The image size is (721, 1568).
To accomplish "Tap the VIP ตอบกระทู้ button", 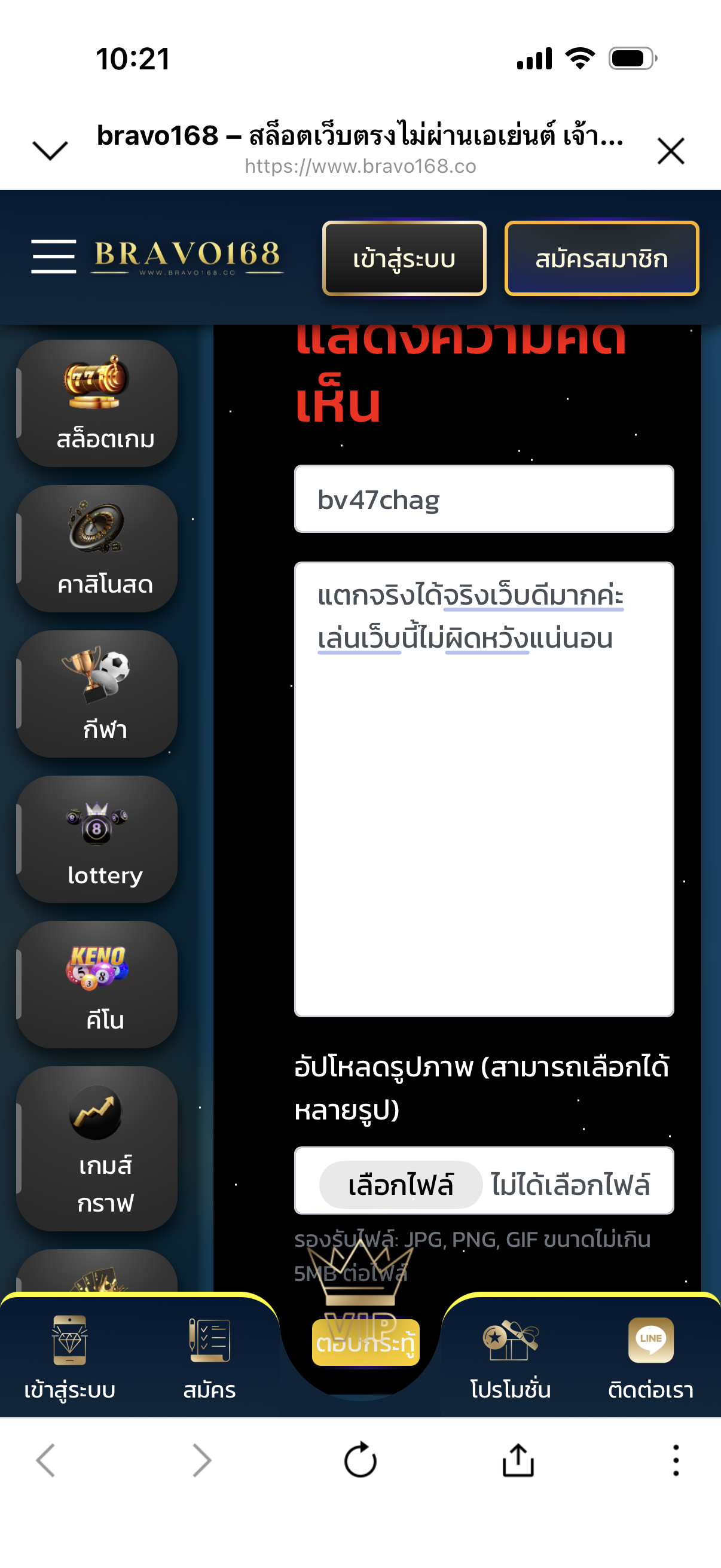I will tap(365, 1341).
